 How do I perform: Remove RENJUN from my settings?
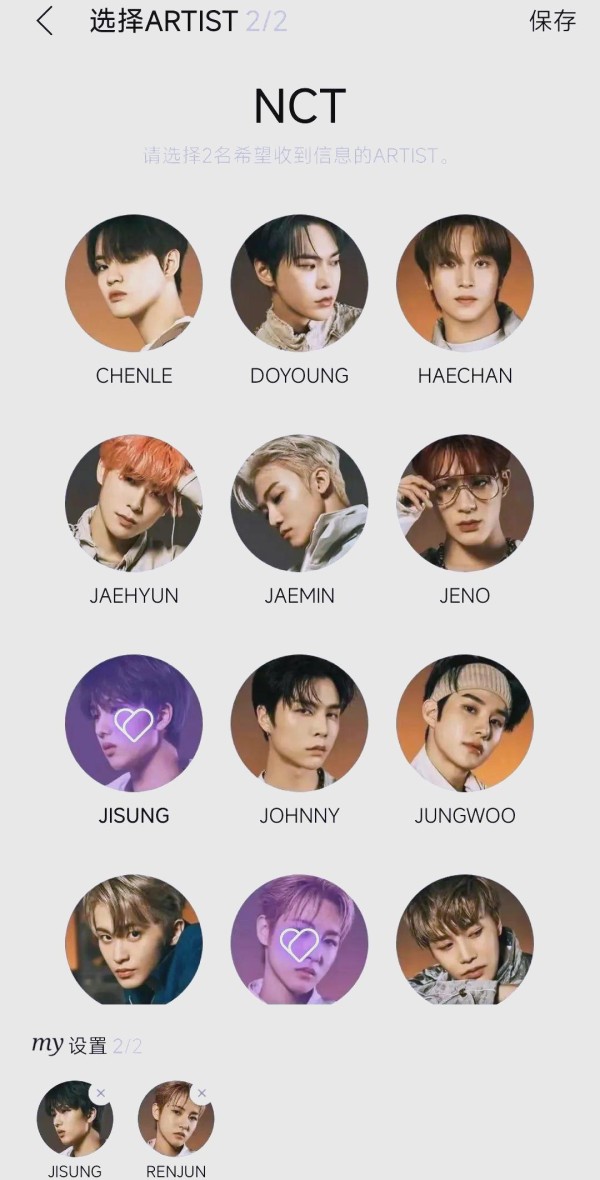pos(201,1093)
